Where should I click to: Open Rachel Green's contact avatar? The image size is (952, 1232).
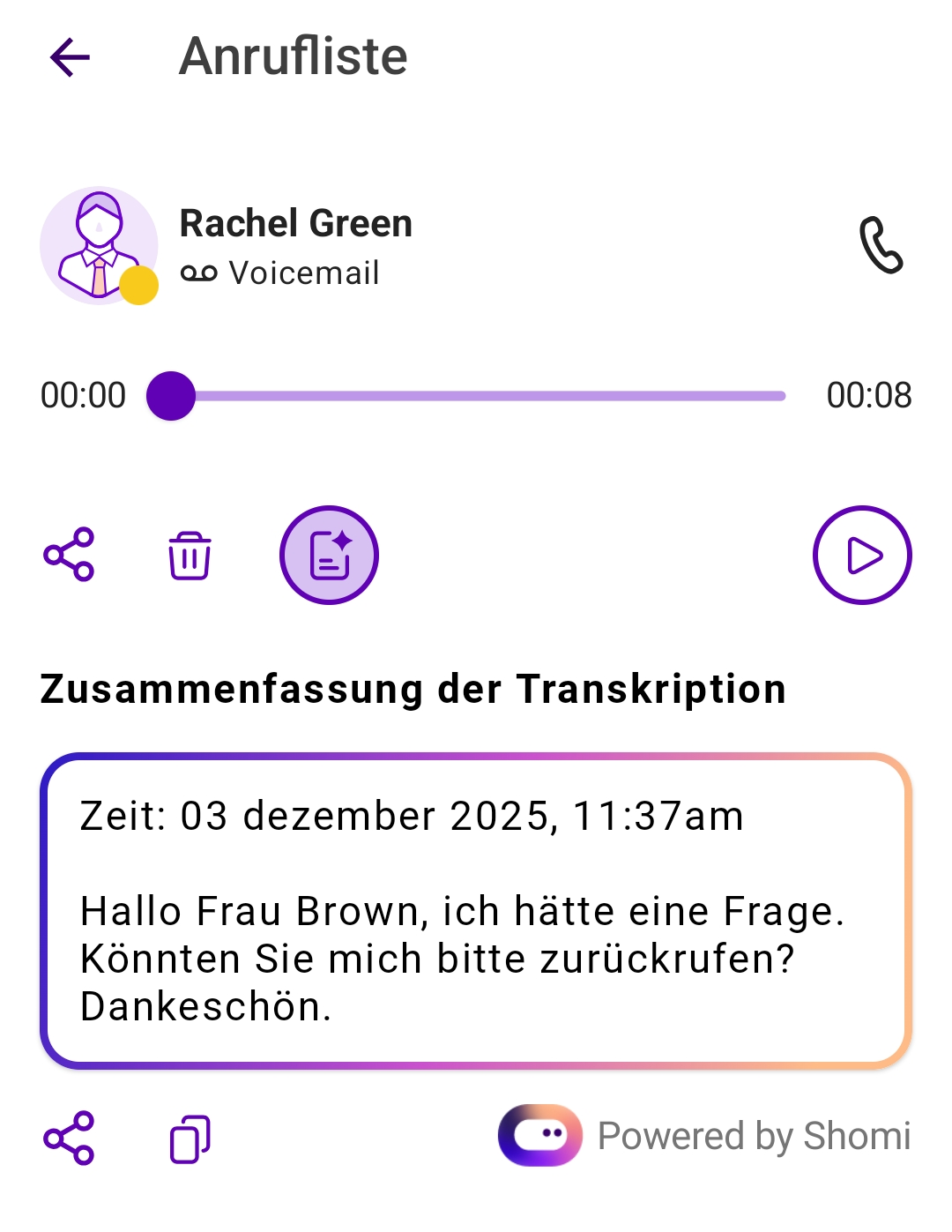[x=99, y=245]
